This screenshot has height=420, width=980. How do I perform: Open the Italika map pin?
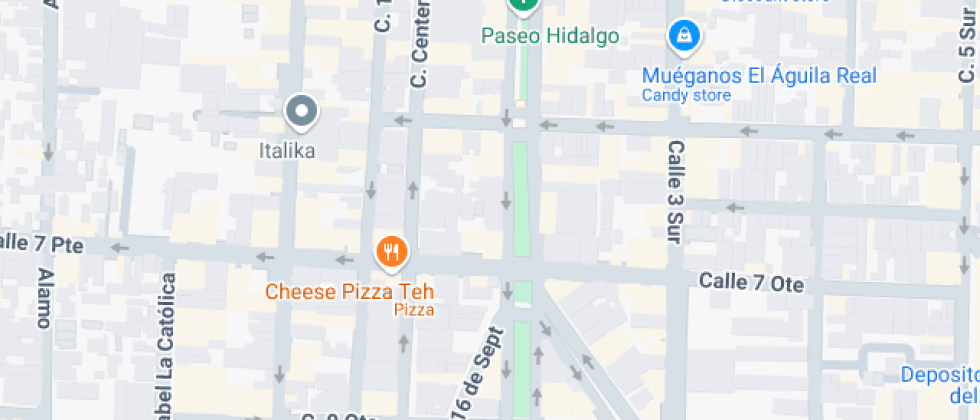pos(301,112)
